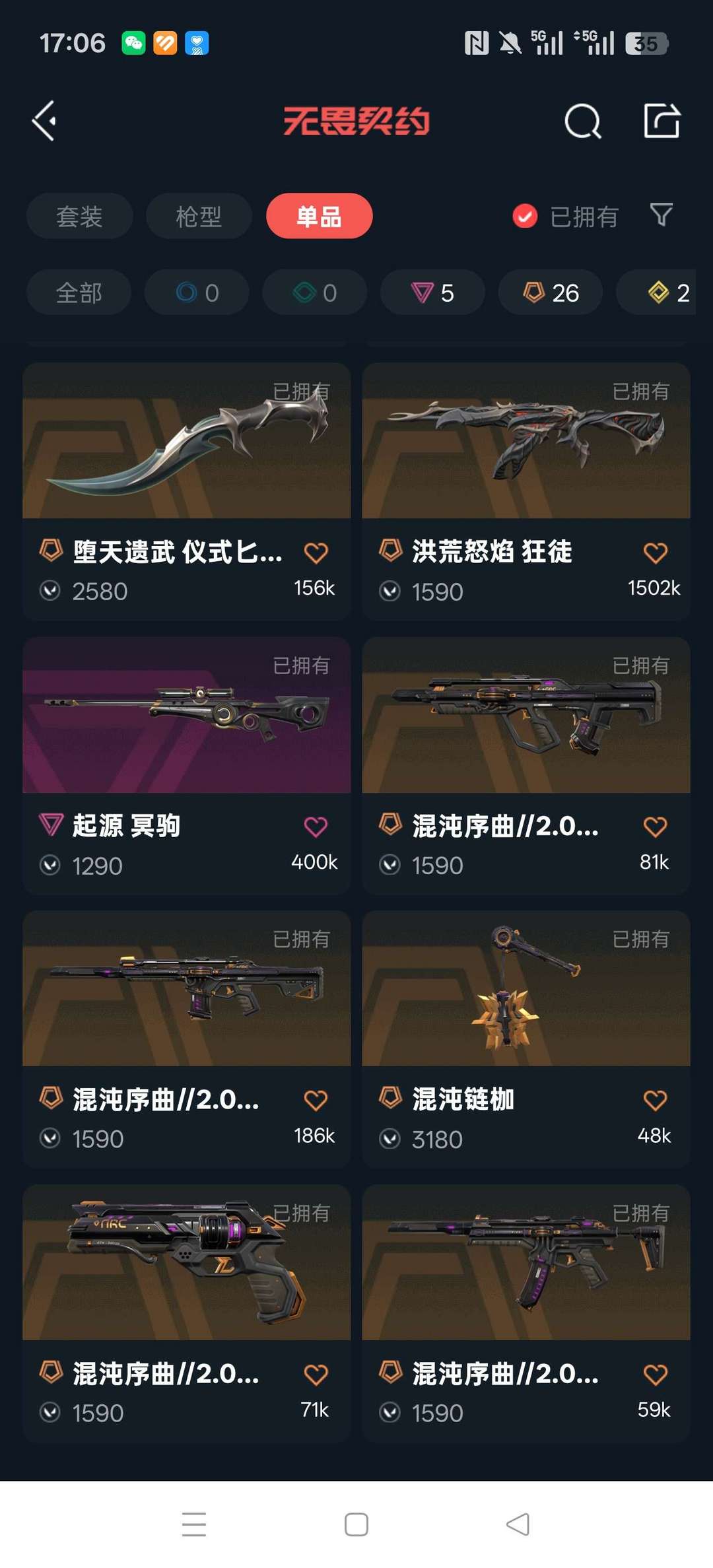This screenshot has width=713, height=1568.
Task: Favorite the bottom-left 混沌序曲//2.0 pistol skin
Action: coord(316,1373)
